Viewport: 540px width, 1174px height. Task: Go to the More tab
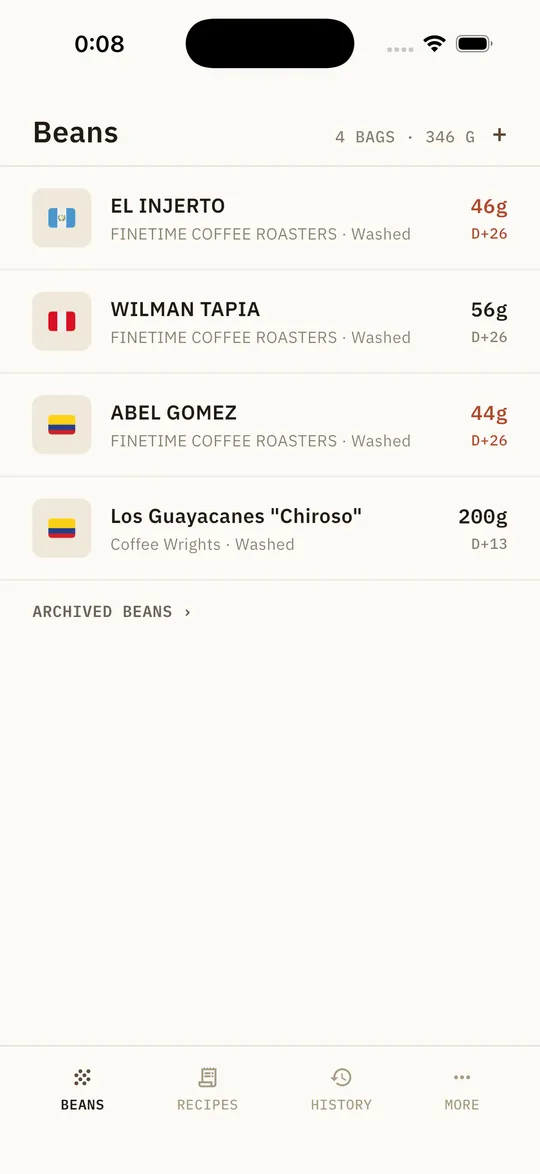click(x=461, y=1089)
